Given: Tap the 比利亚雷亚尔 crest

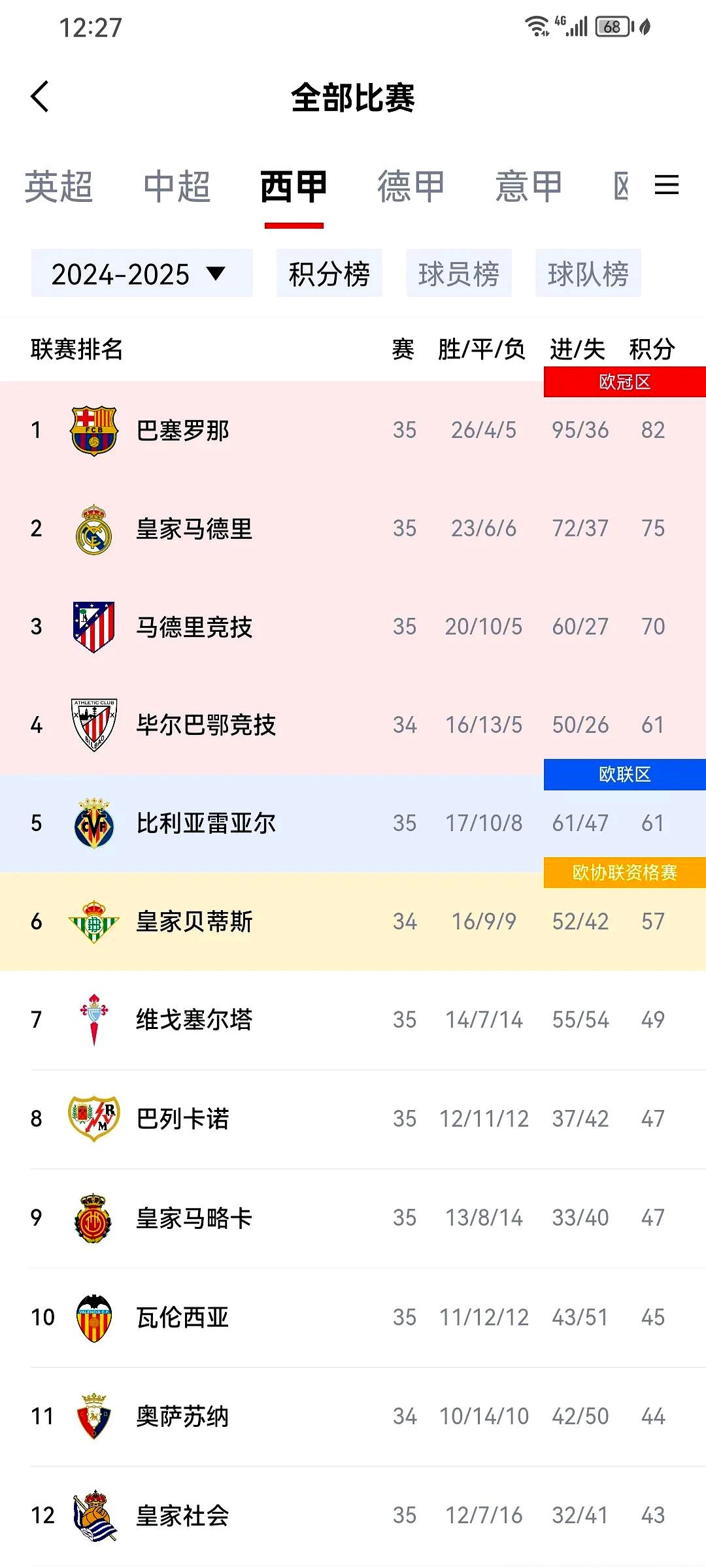Looking at the screenshot, I should pos(93,823).
